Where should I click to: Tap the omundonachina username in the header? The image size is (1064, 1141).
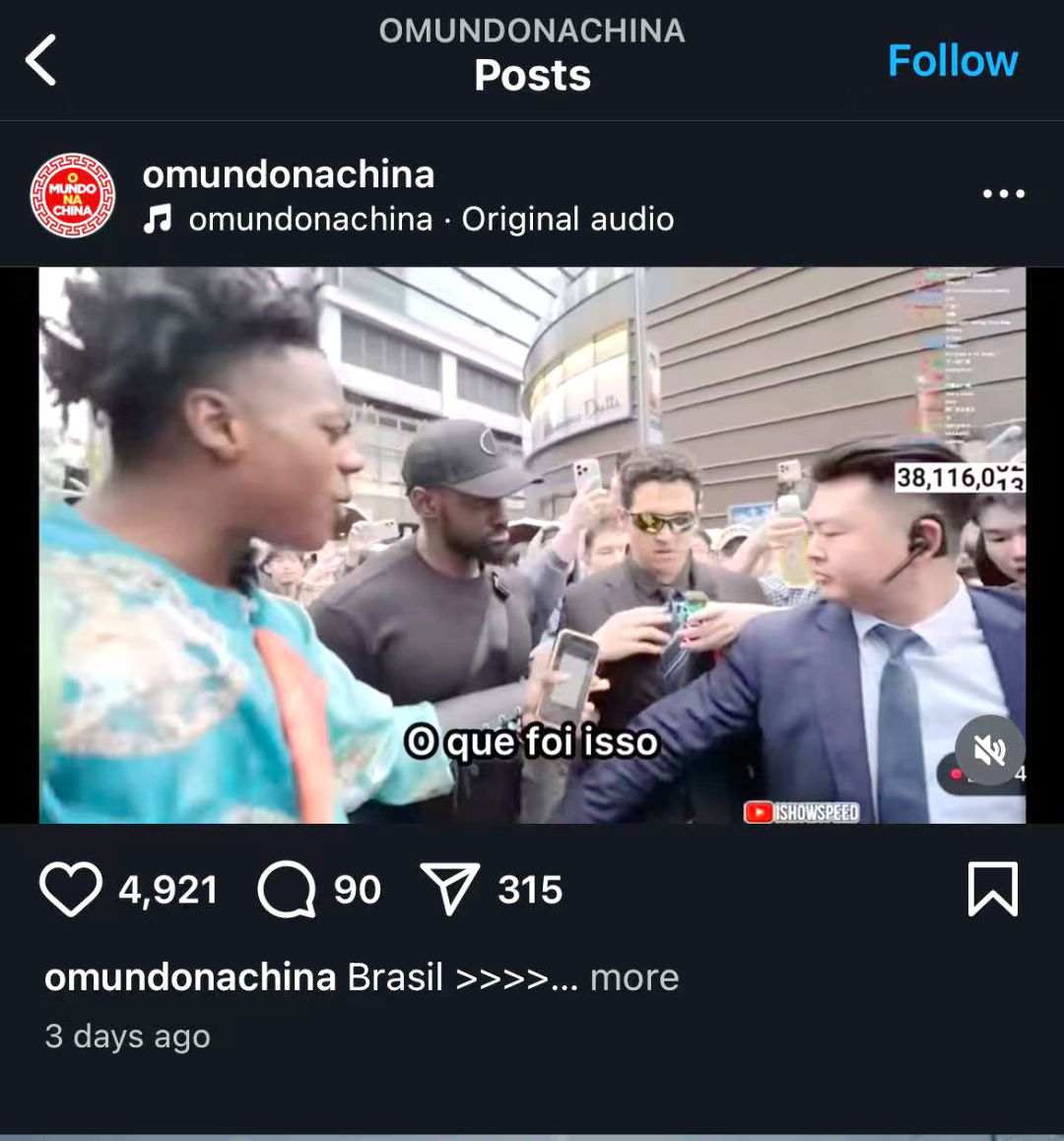click(289, 174)
